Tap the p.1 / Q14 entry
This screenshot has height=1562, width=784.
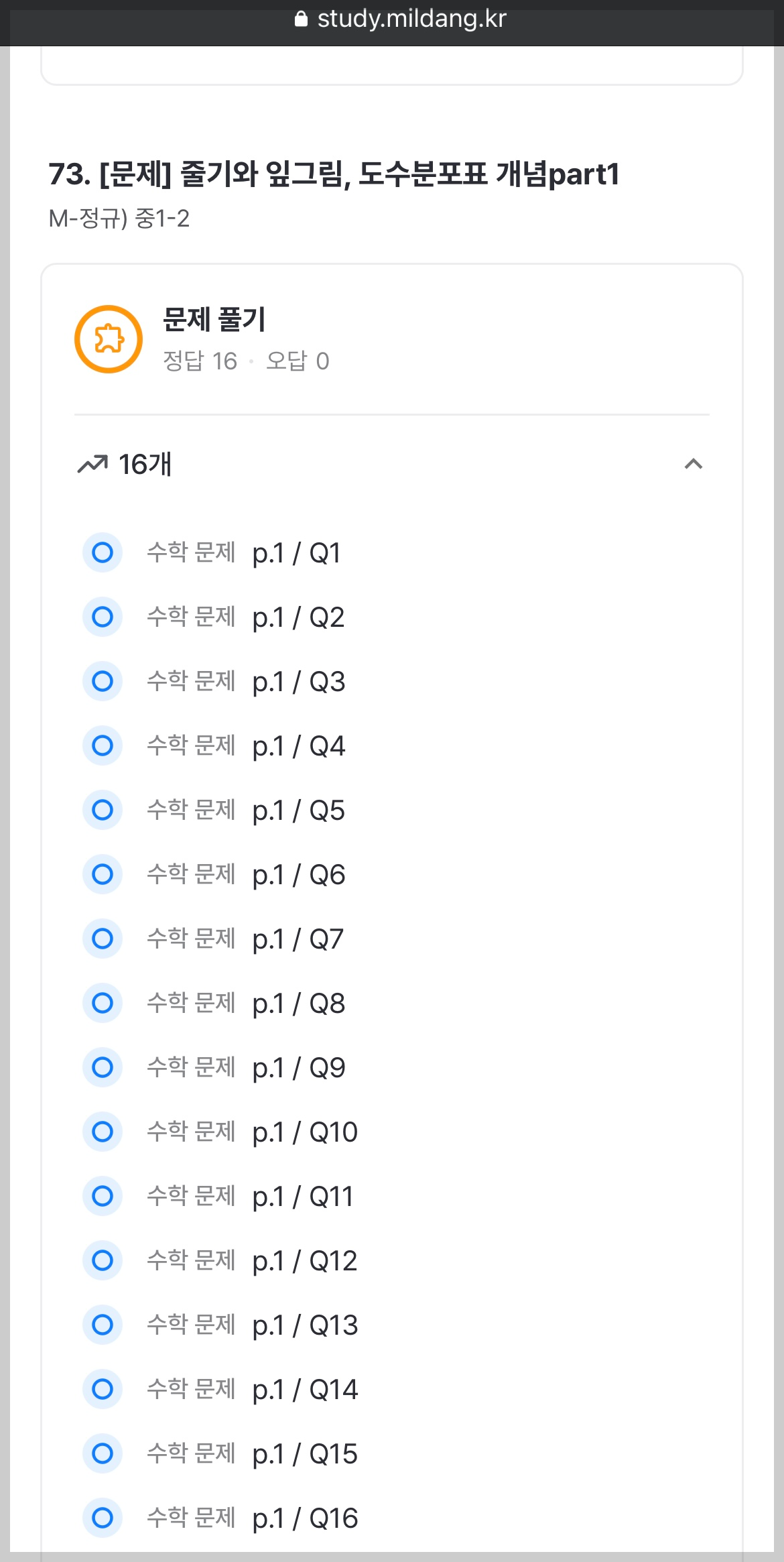tap(392, 1390)
